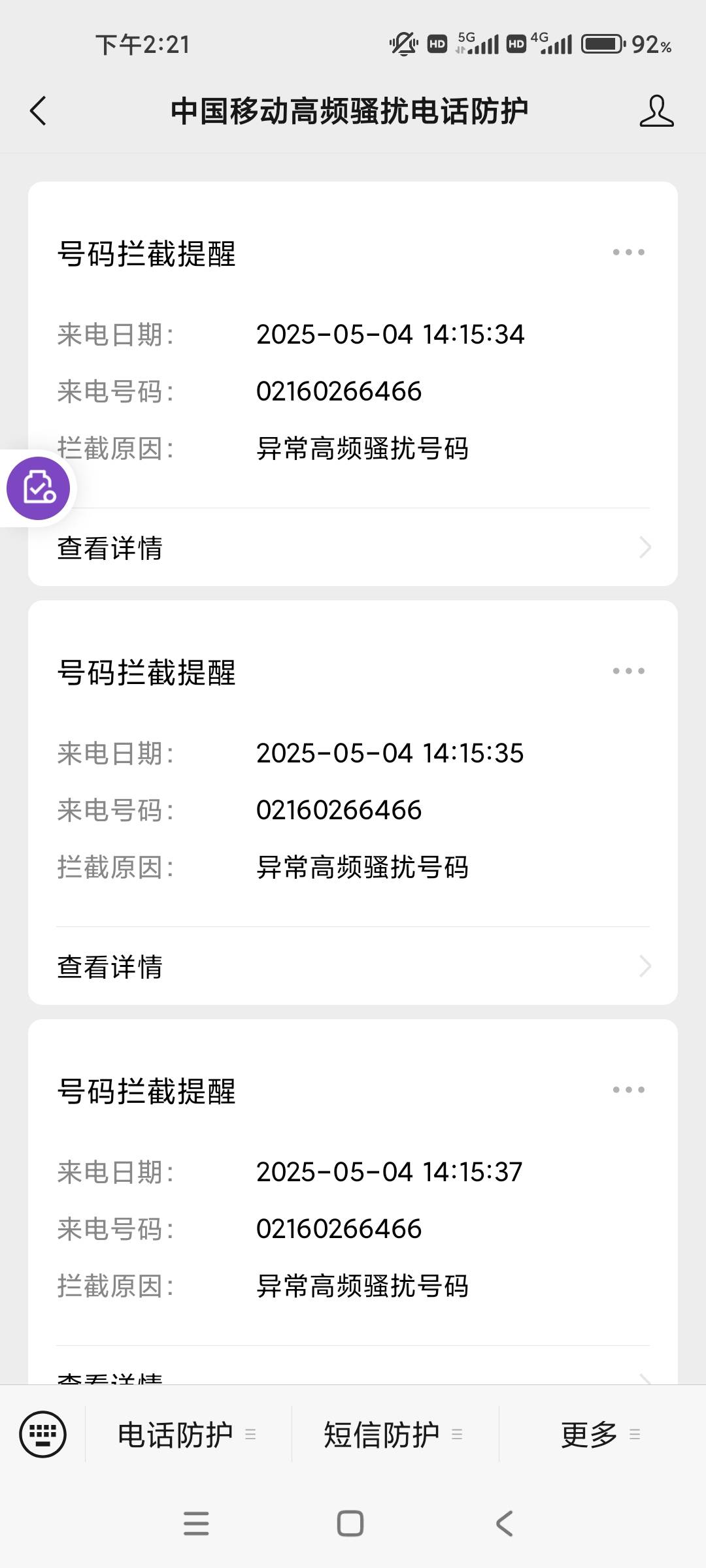Viewport: 706px width, 1568px height.
Task: Go back using the top-left arrow
Action: (39, 110)
